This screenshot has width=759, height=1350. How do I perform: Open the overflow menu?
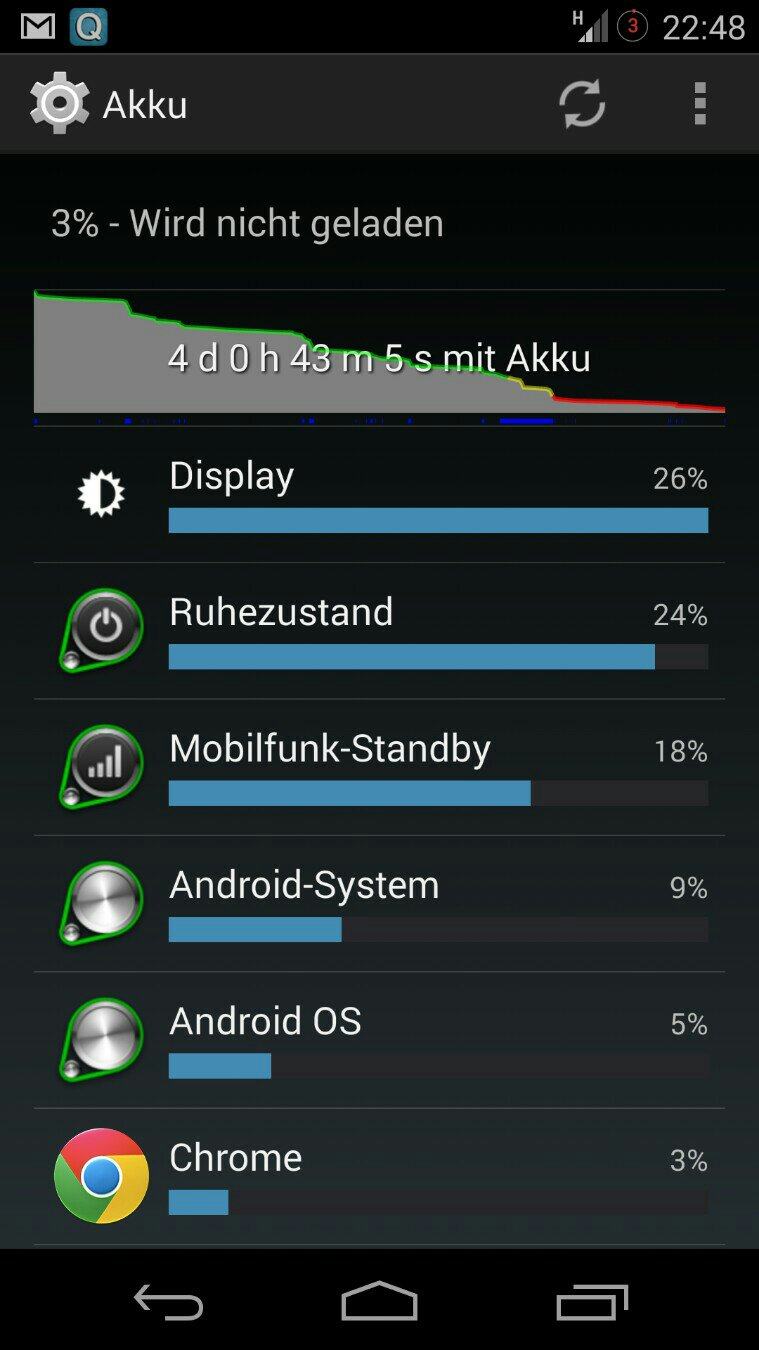point(700,104)
